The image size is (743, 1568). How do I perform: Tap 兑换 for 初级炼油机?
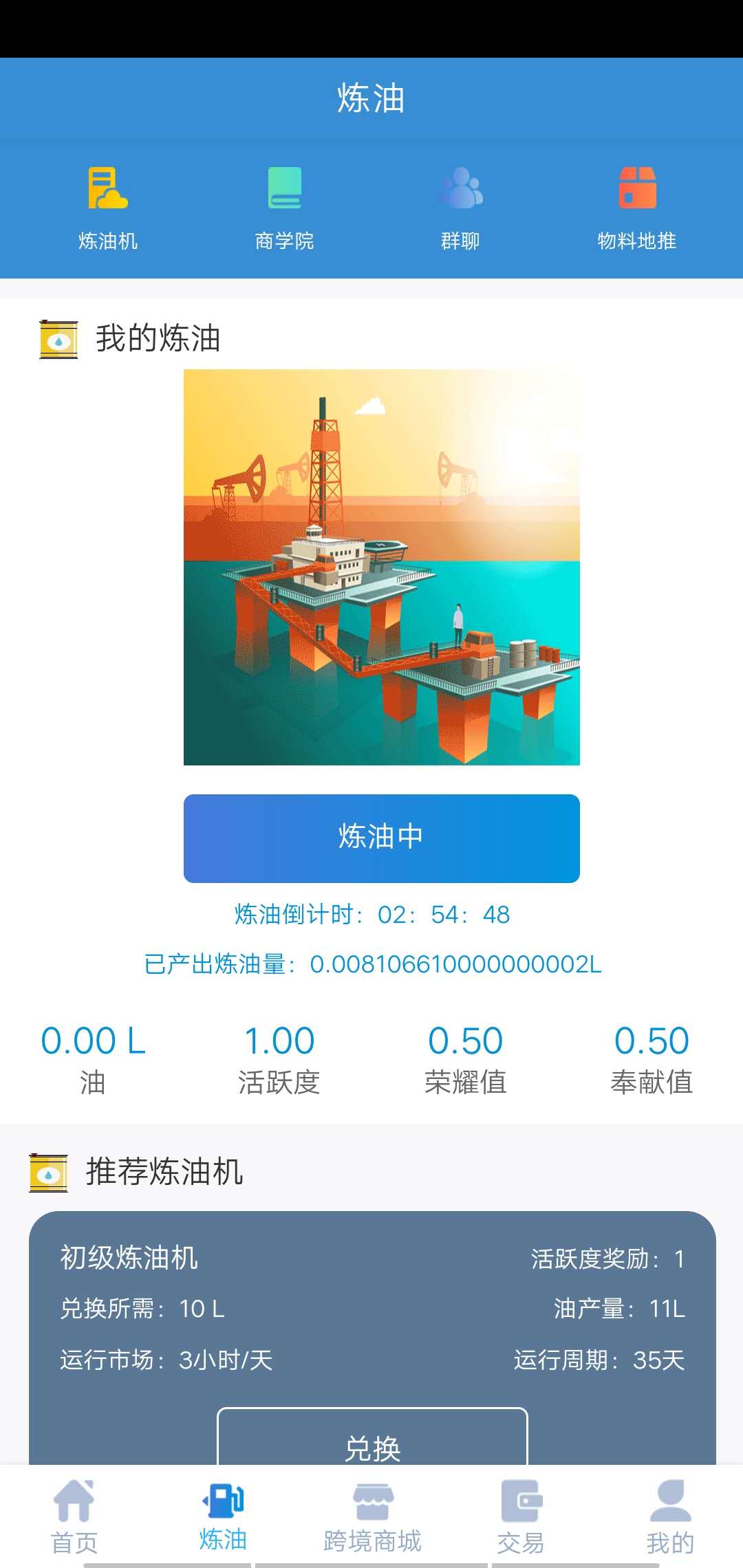pos(372,1441)
